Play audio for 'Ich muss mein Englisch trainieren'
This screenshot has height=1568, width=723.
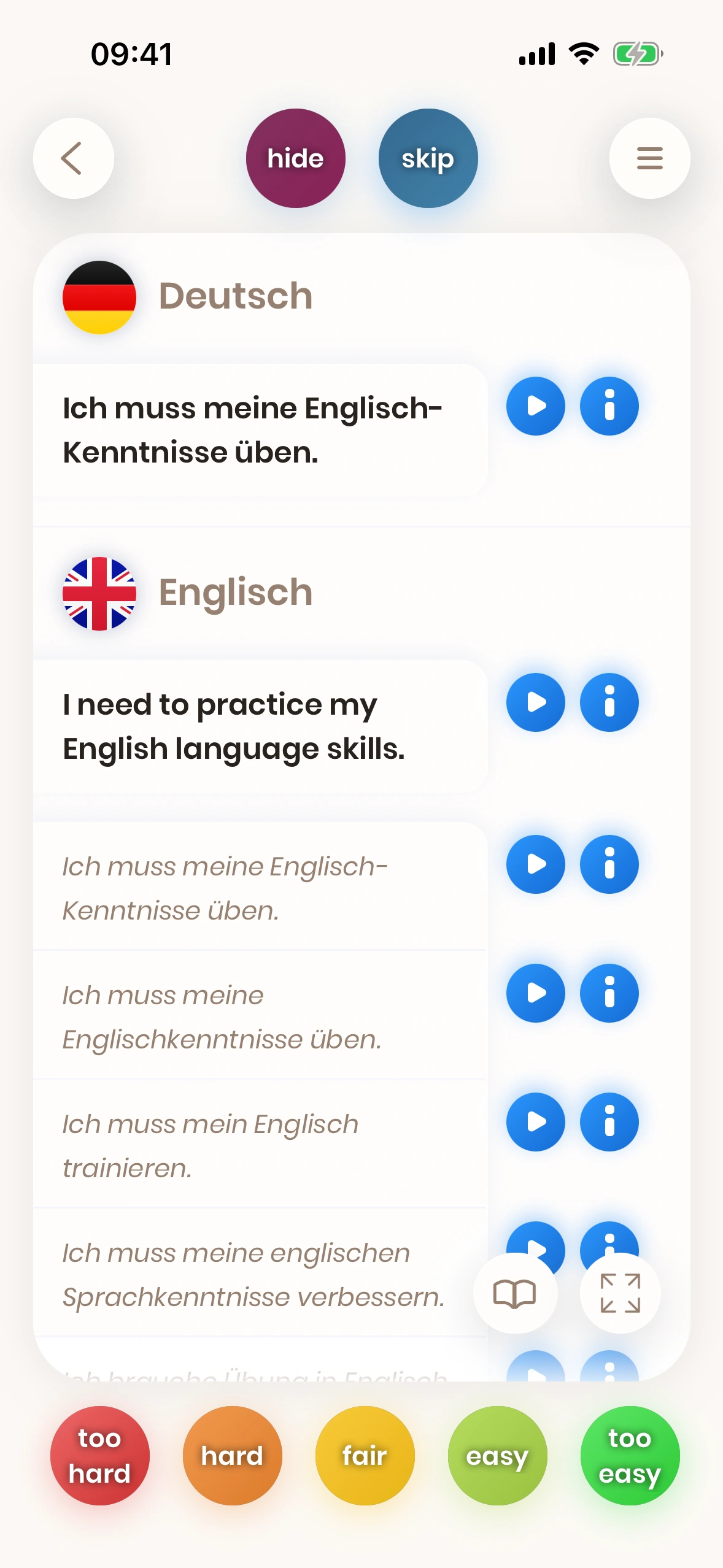pos(535,1122)
